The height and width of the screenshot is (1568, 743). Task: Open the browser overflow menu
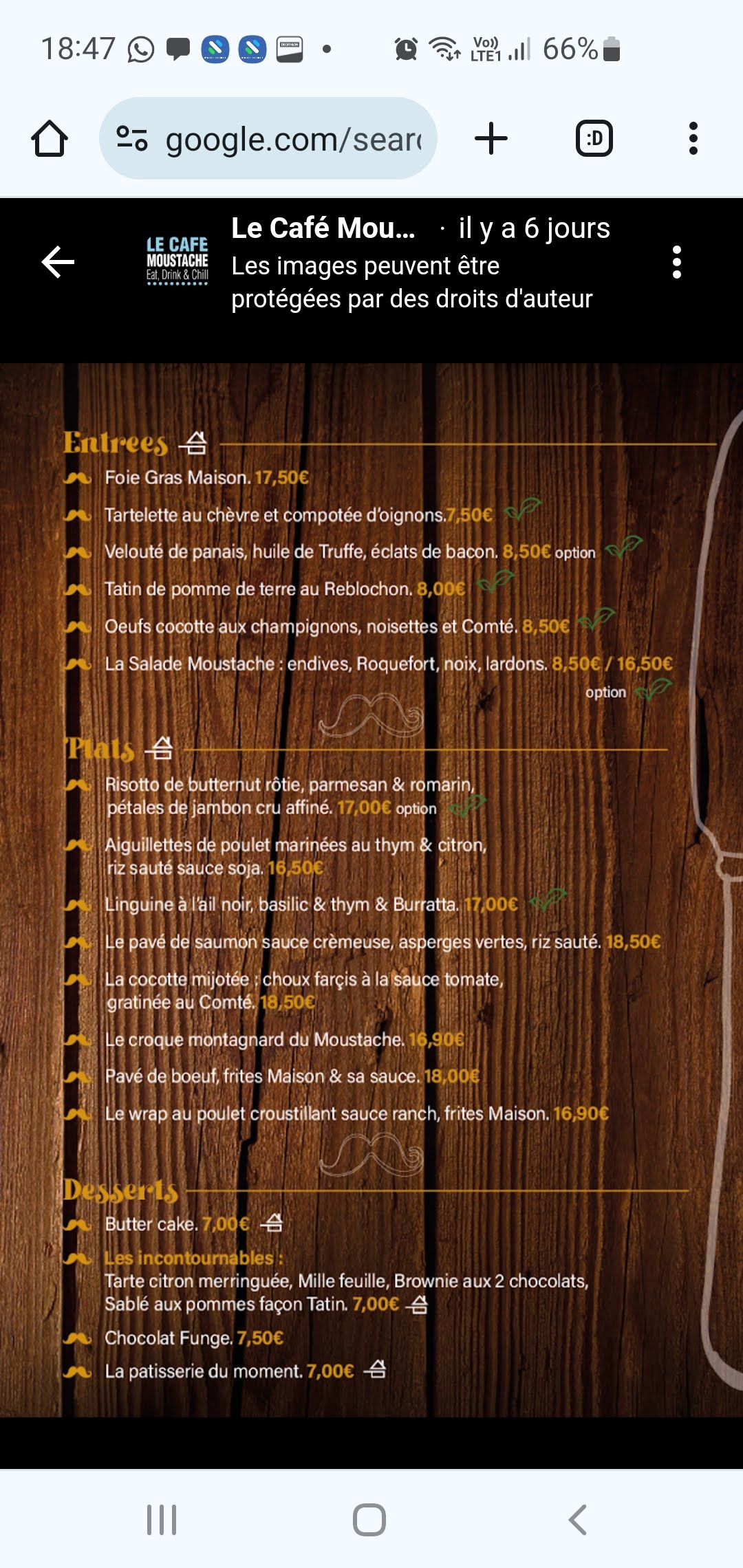[x=693, y=139]
